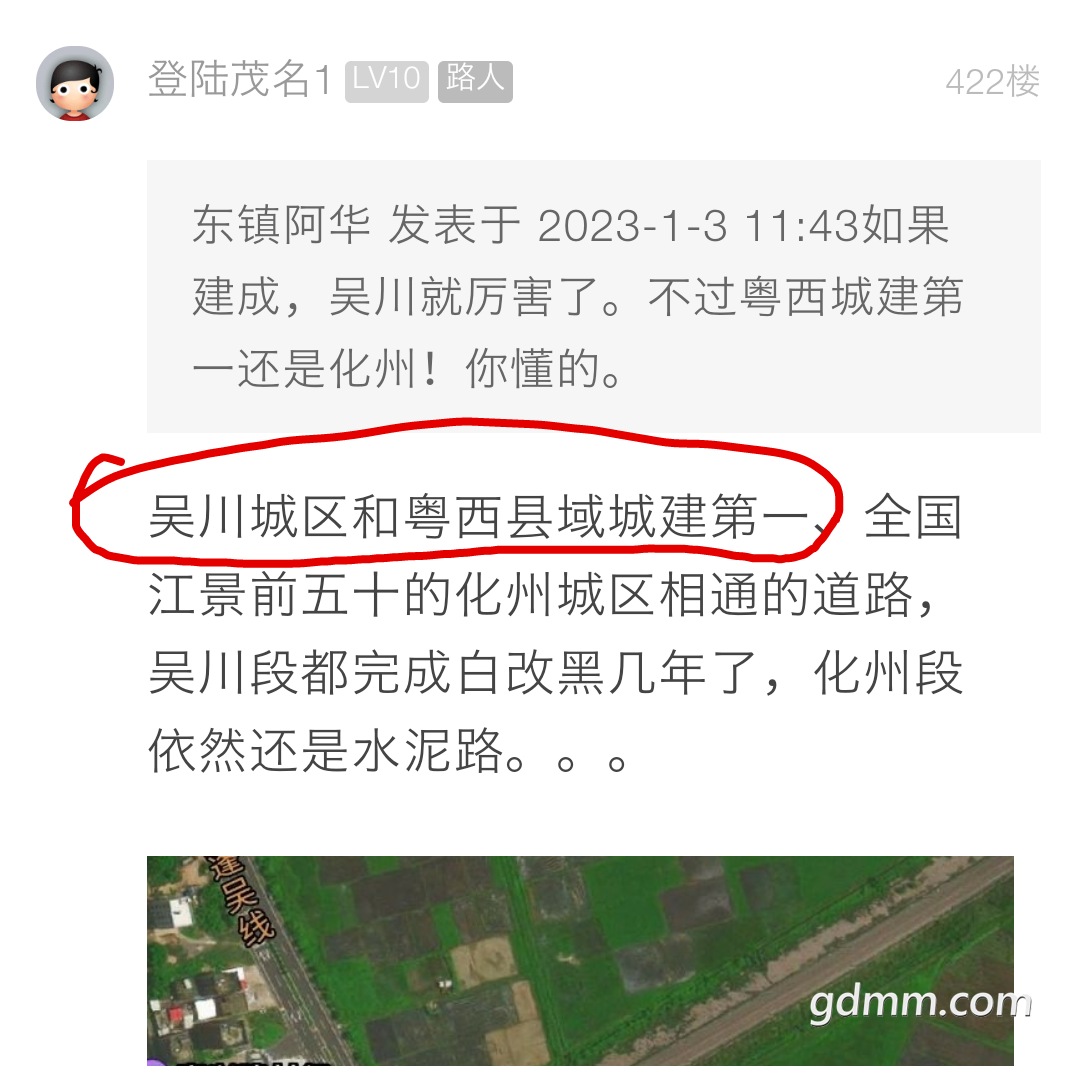Open the quoted post by 东镇阿华
This screenshot has height=1066, width=1080.
592,297
